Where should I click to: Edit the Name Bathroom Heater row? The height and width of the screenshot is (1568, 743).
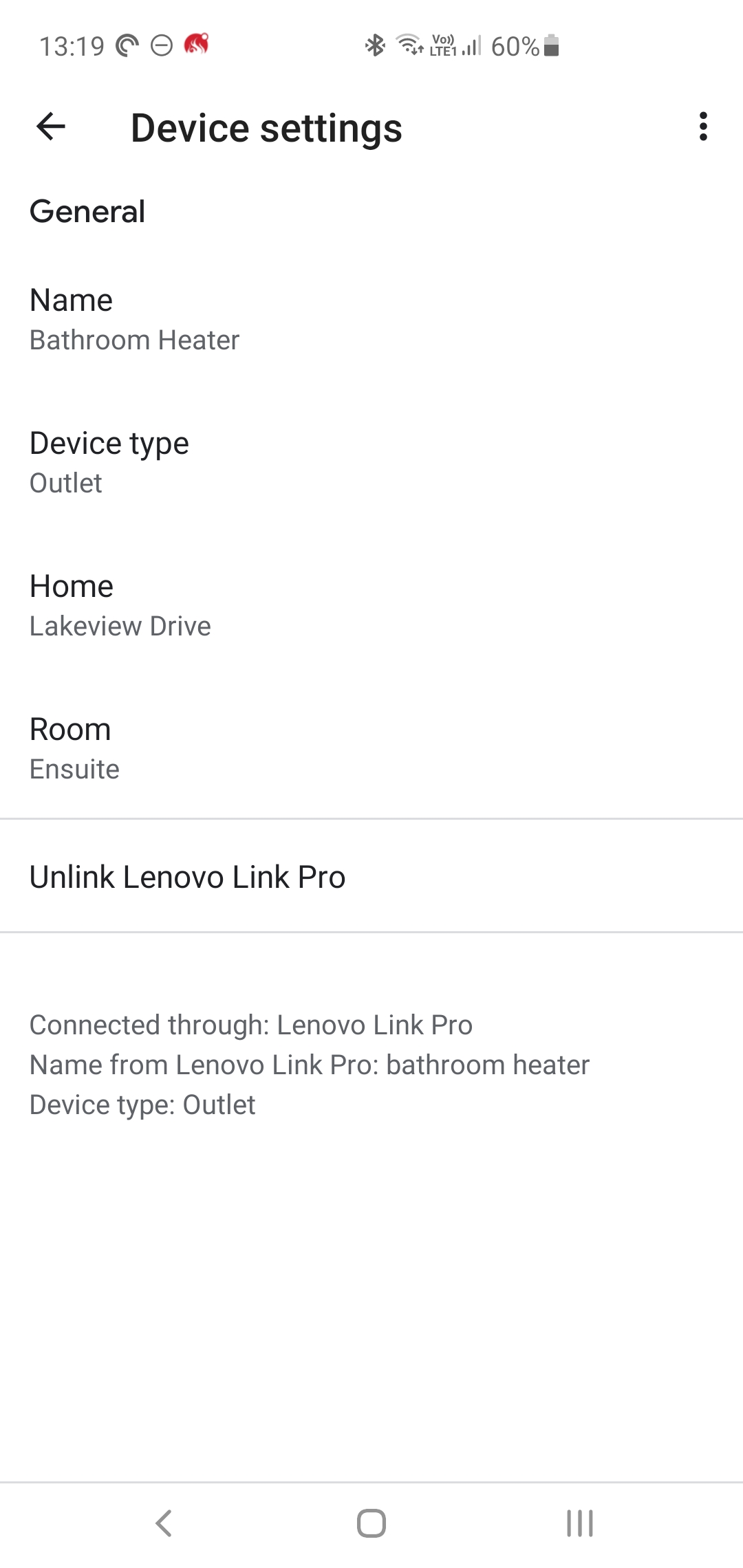[x=371, y=320]
